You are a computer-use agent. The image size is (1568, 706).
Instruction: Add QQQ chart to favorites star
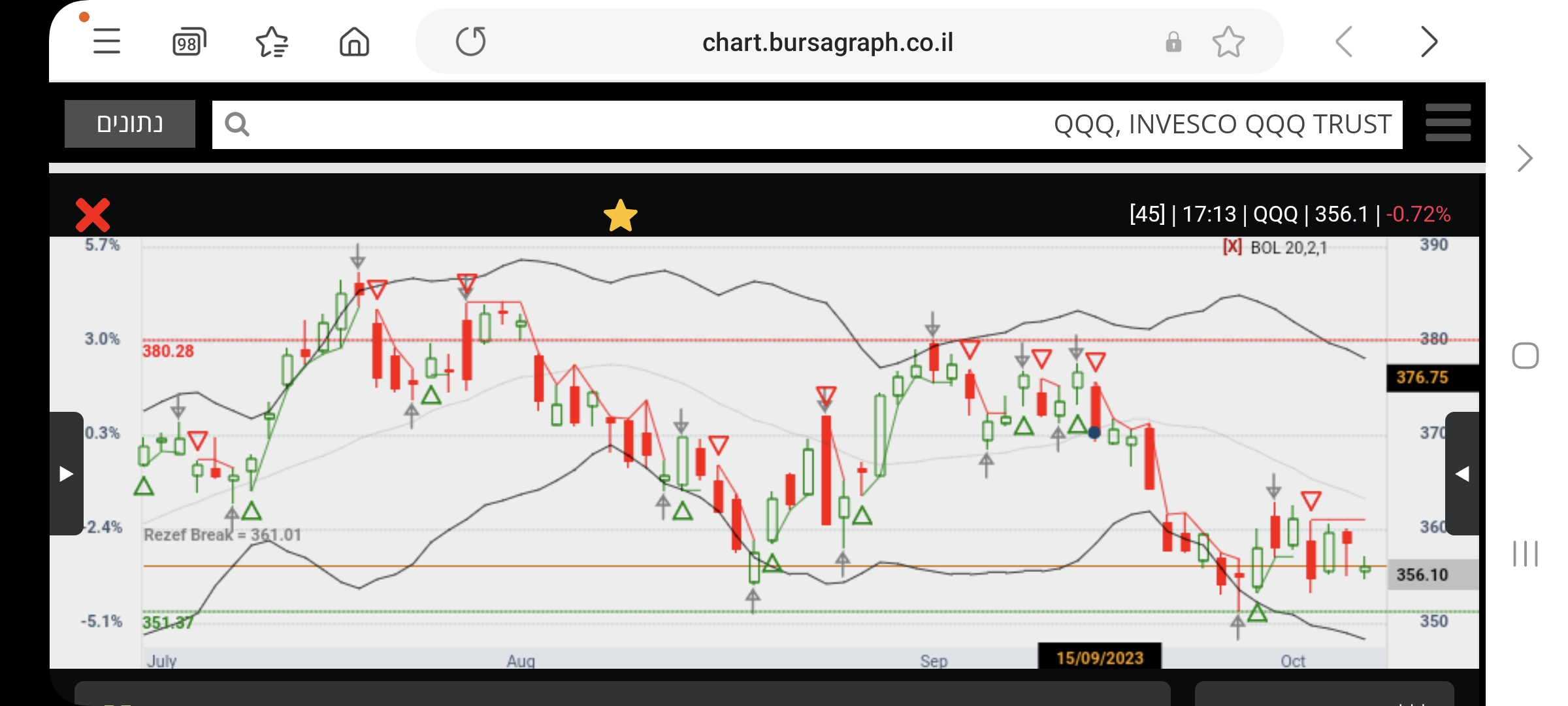click(620, 216)
